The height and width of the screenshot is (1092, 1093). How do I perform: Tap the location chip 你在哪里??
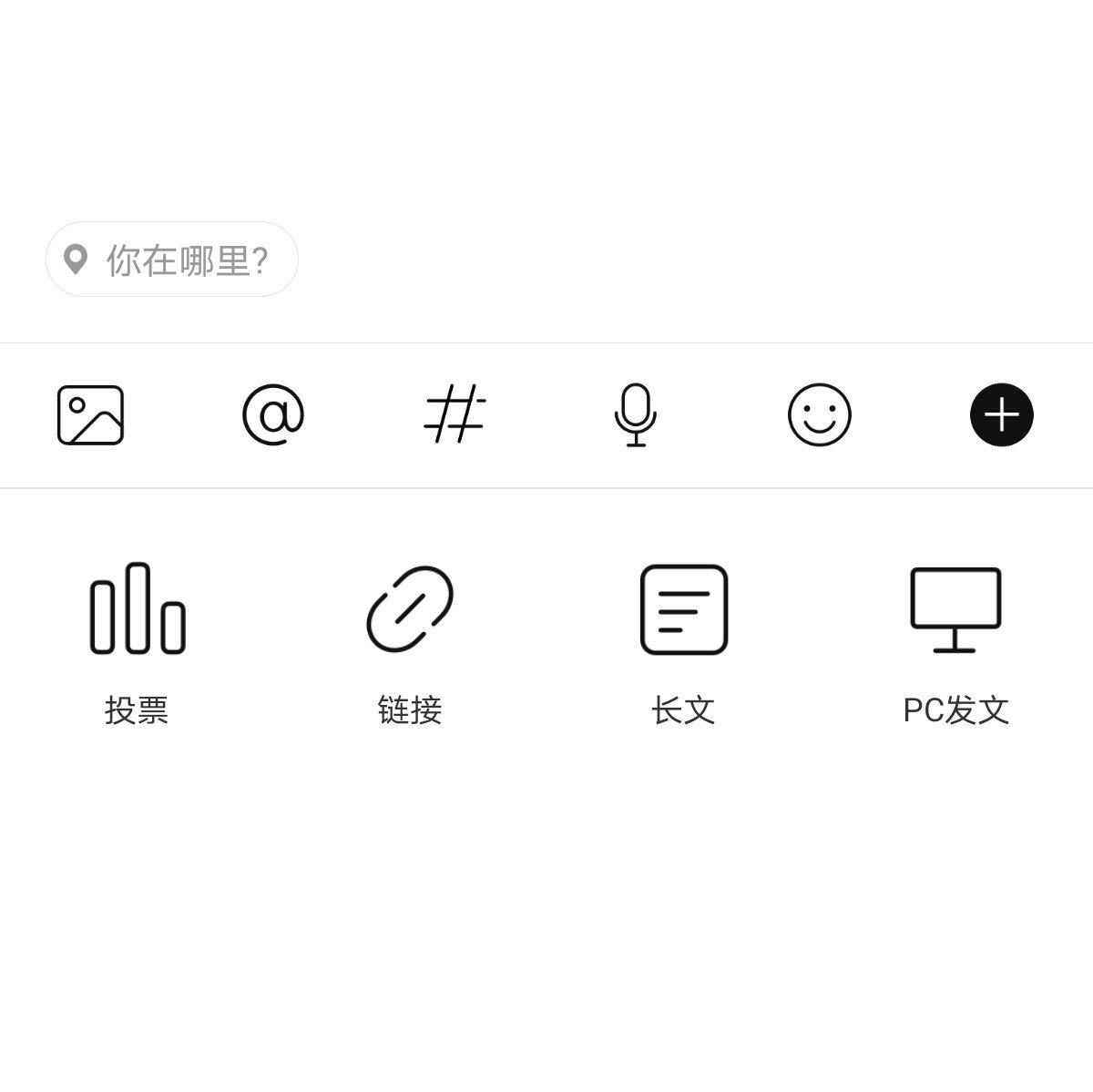[172, 260]
